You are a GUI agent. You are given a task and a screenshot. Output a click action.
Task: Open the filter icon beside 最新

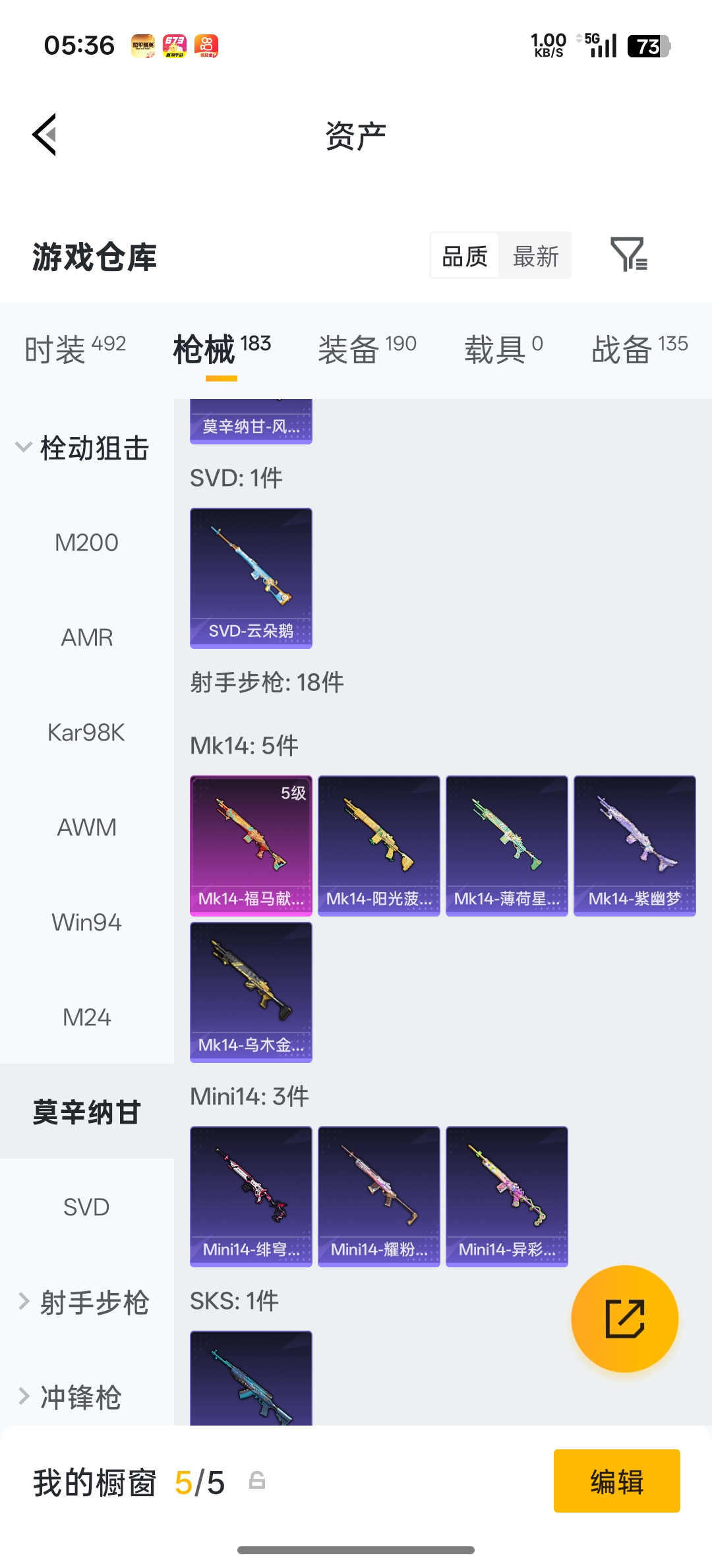(628, 255)
